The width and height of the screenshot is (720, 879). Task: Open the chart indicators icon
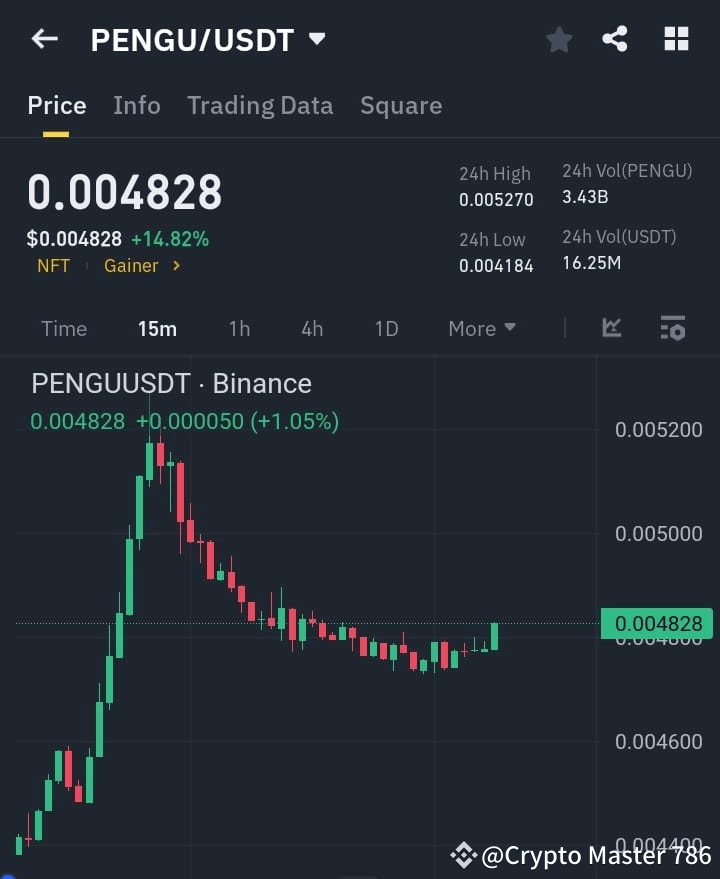[x=613, y=328]
